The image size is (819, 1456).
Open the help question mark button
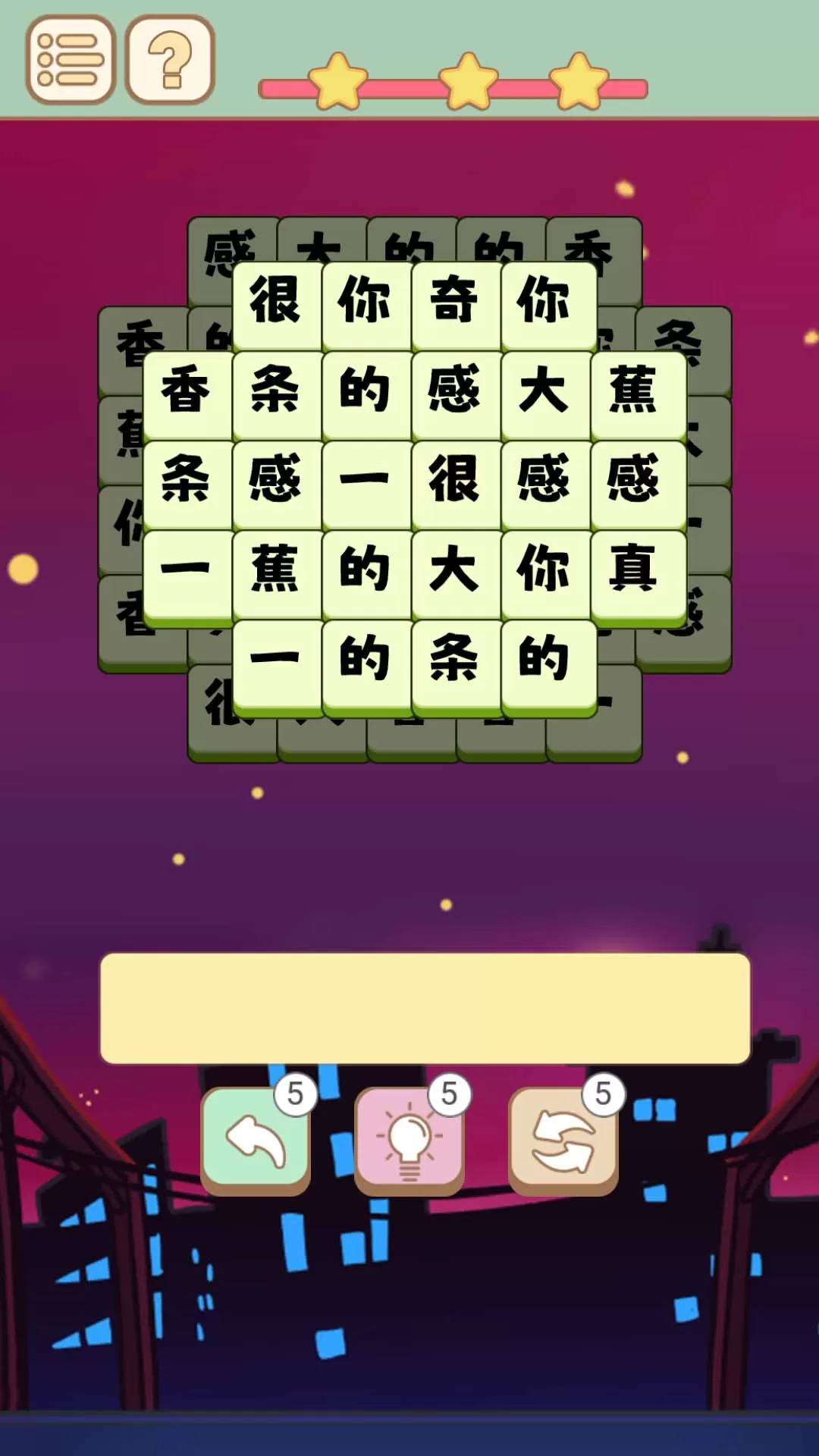170,59
